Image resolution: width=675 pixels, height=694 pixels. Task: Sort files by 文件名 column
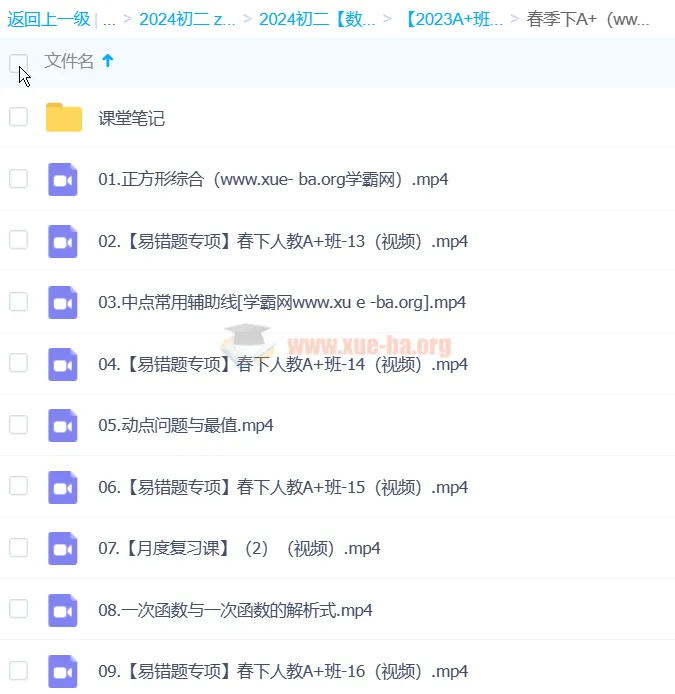pyautogui.click(x=70, y=62)
